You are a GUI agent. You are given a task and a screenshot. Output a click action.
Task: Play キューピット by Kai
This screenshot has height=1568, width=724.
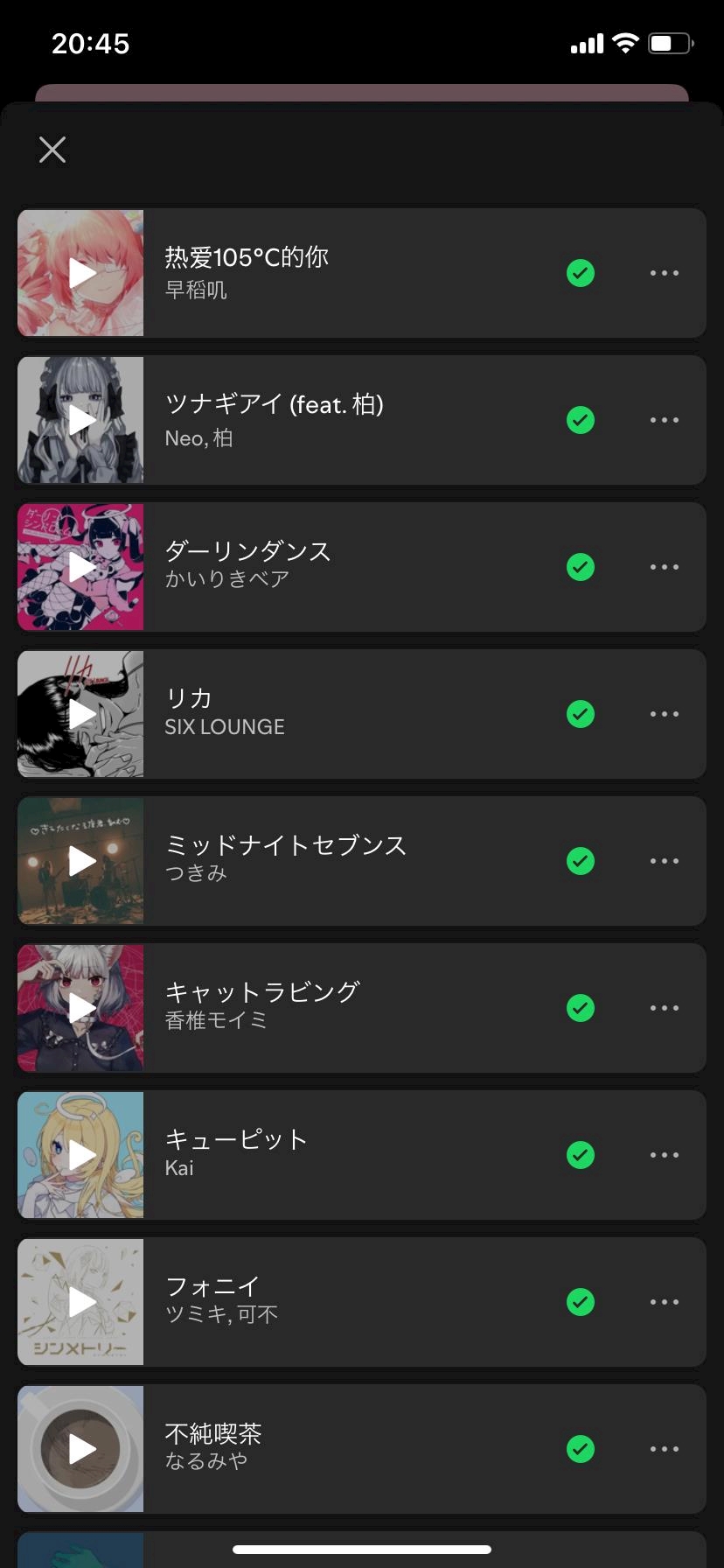(81, 1155)
